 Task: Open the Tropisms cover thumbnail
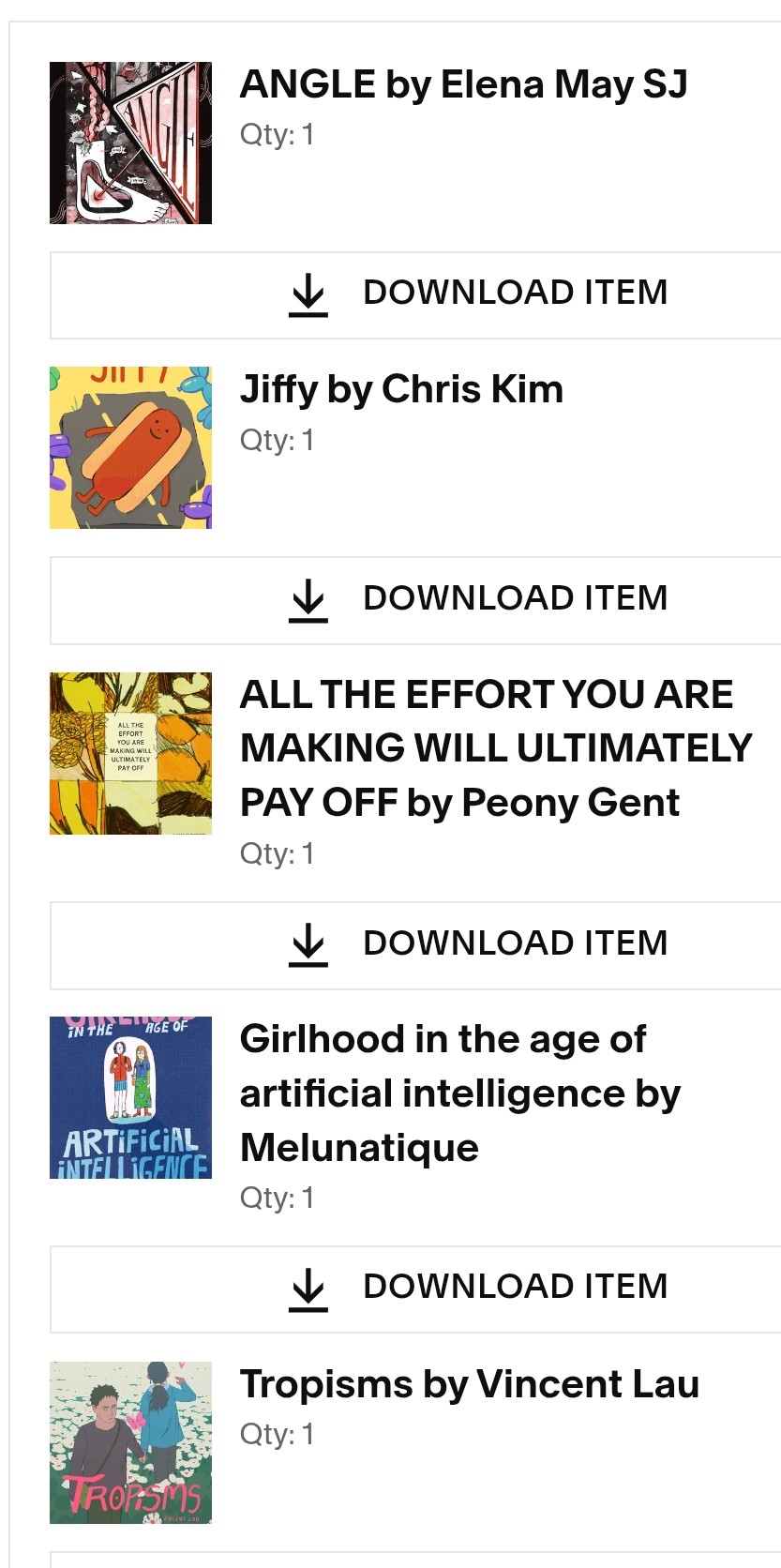(130, 1442)
